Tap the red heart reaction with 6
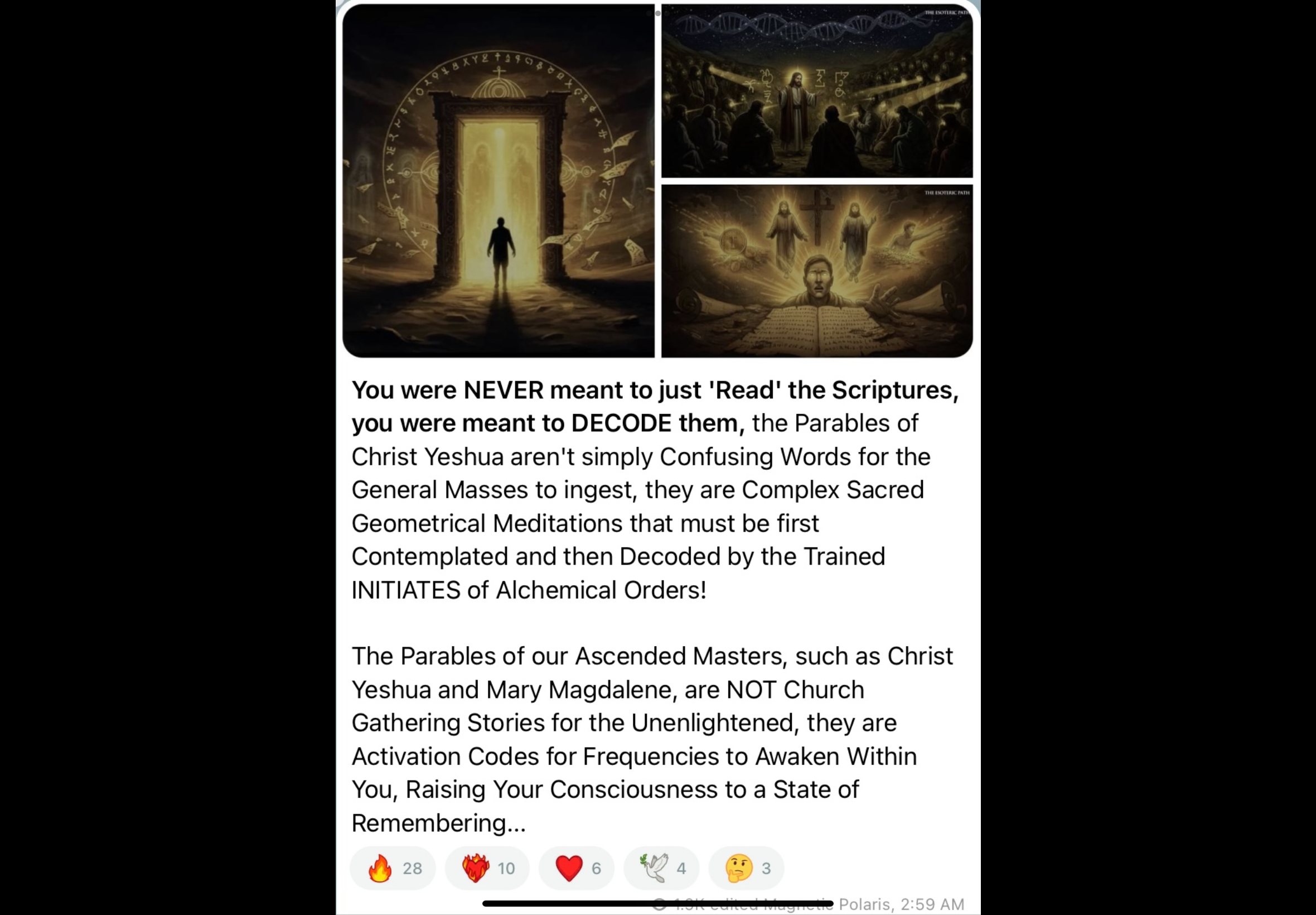This screenshot has height=915, width=1316. (577, 868)
